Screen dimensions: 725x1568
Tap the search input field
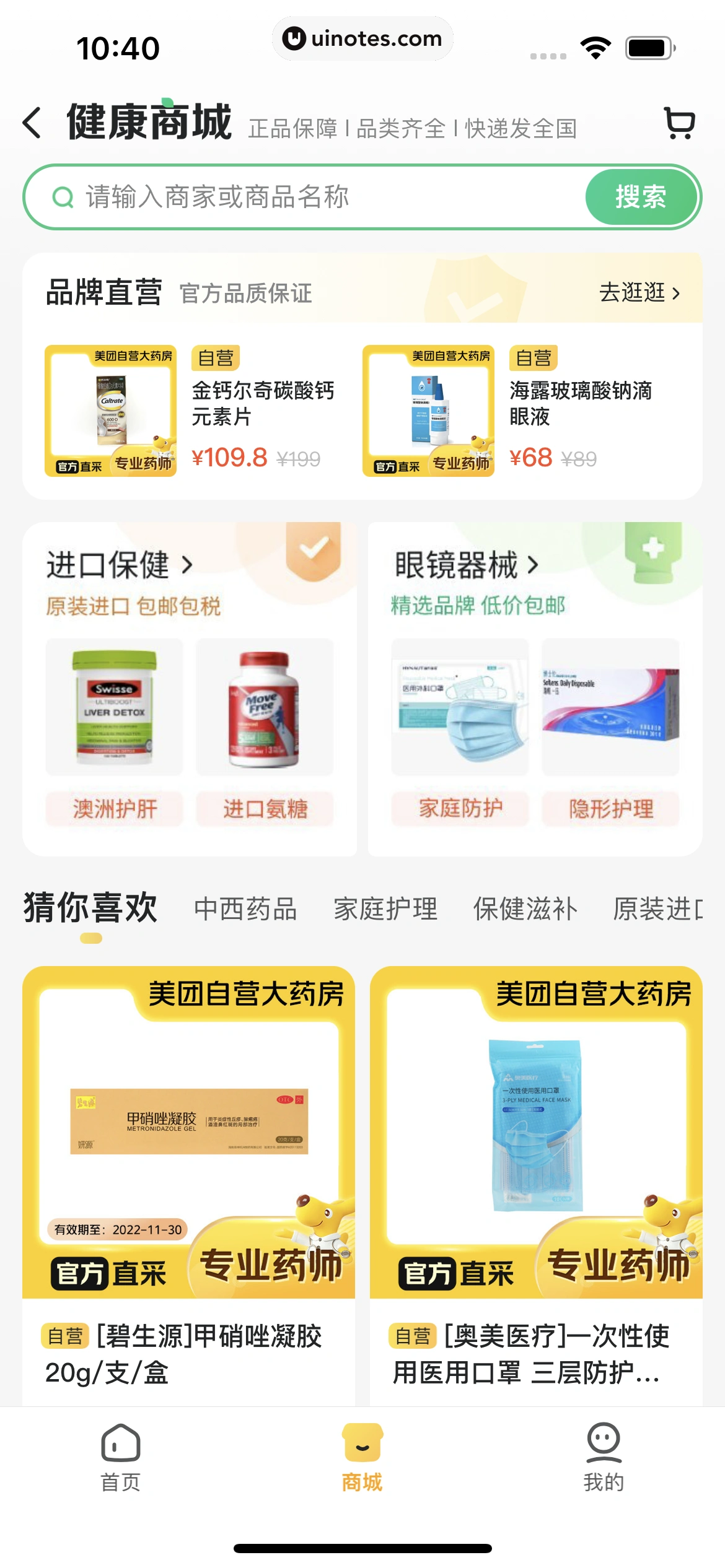279,197
